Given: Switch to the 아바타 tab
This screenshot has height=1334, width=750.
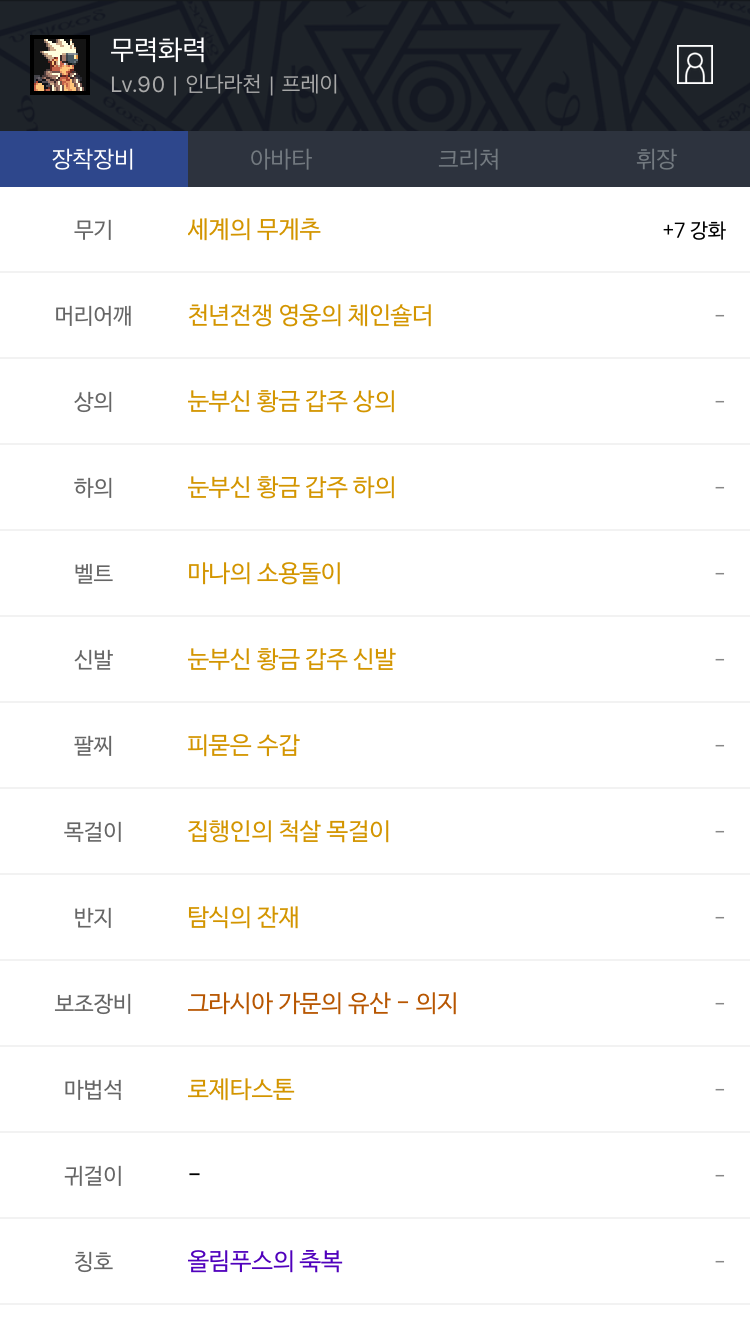Looking at the screenshot, I should [x=281, y=159].
